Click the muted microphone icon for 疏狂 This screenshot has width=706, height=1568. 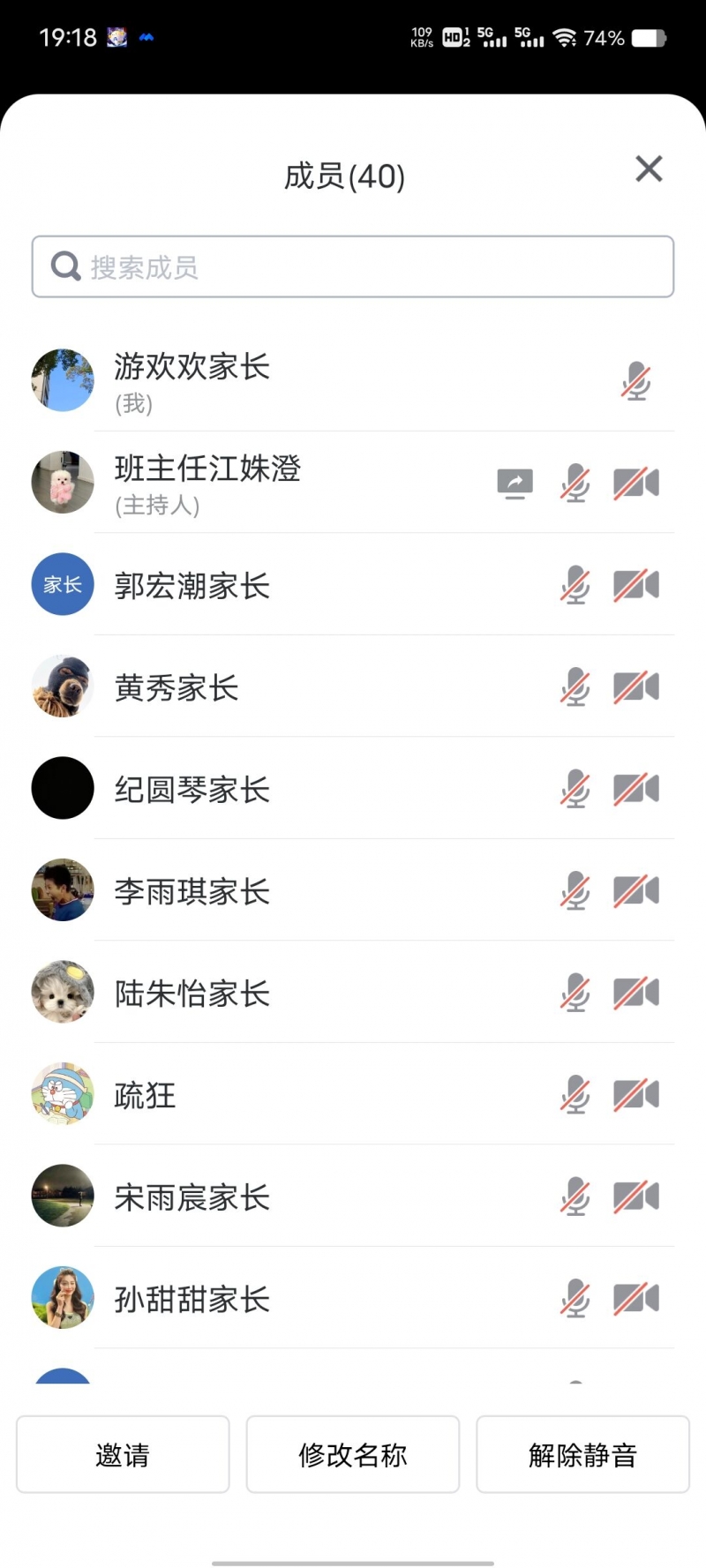click(x=575, y=1096)
